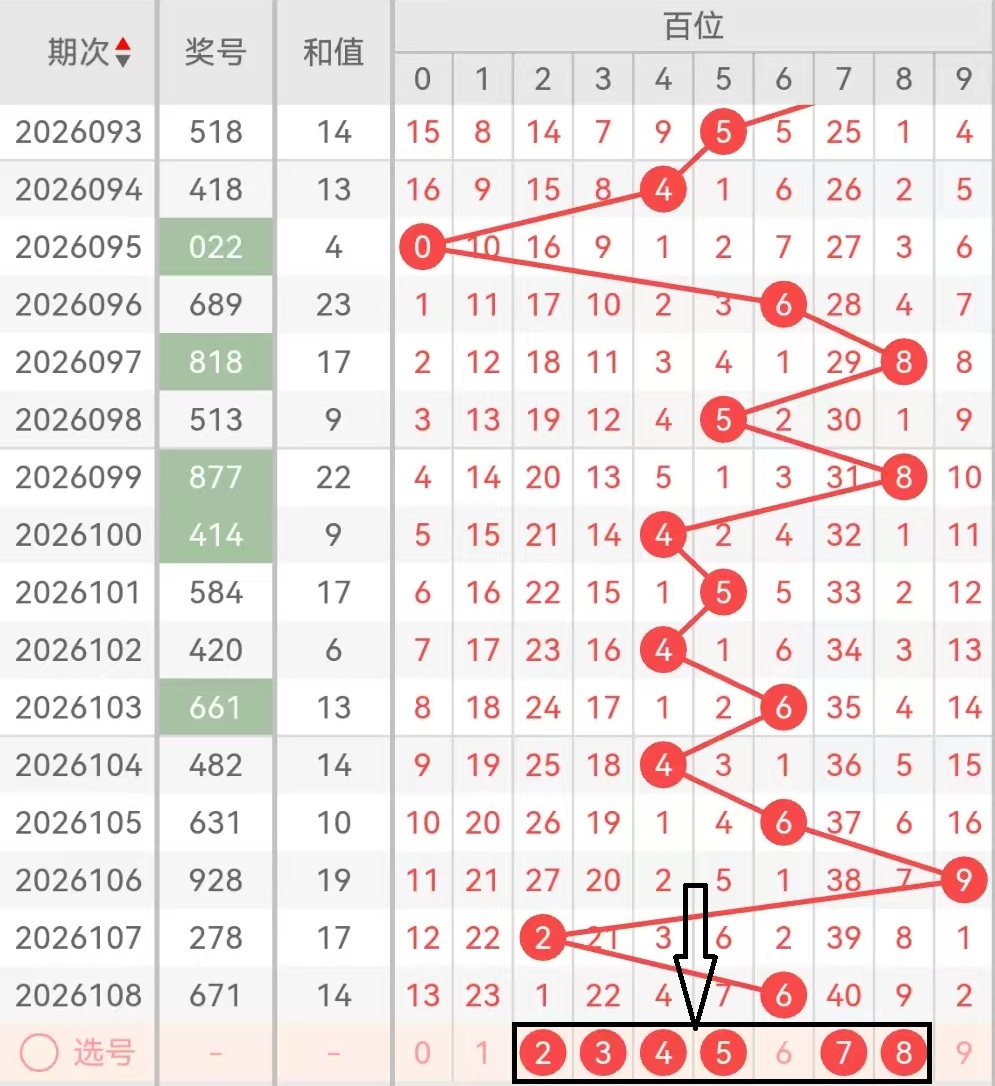Image resolution: width=995 pixels, height=1086 pixels.
Task: Select number 0 in the 选号 row
Action: 423,1052
